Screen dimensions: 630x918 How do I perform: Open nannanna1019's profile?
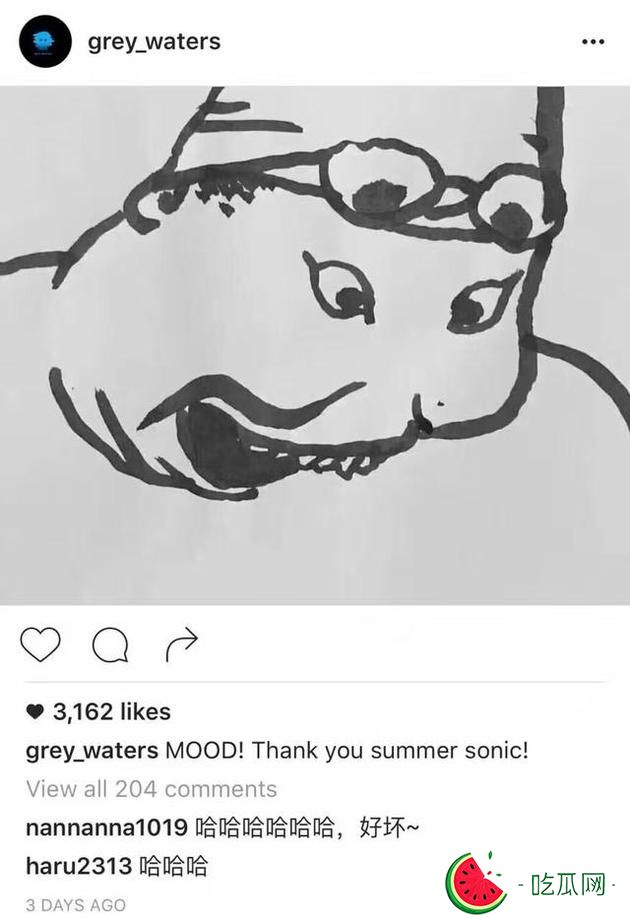[105, 827]
